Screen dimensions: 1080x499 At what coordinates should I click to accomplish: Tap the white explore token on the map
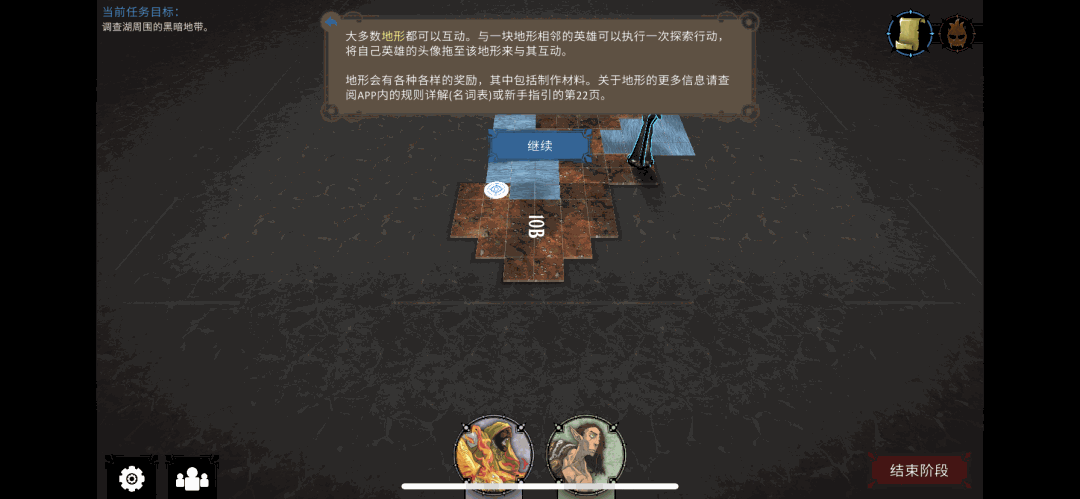point(496,189)
